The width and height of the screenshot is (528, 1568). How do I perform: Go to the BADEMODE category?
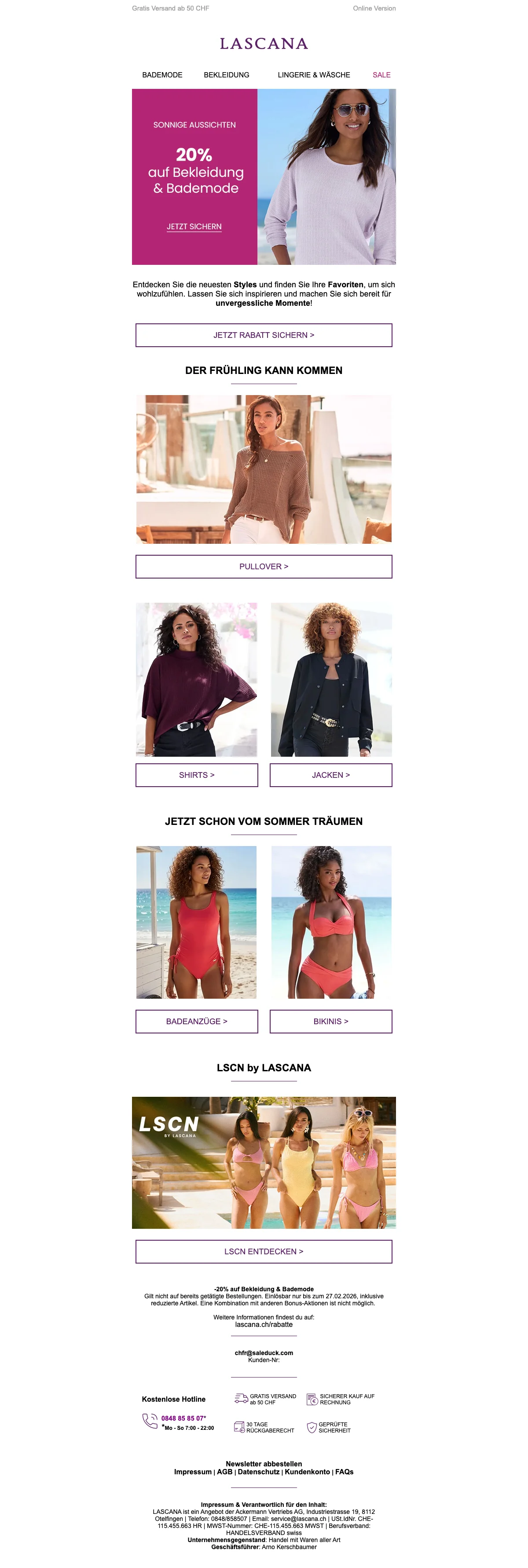162,75
